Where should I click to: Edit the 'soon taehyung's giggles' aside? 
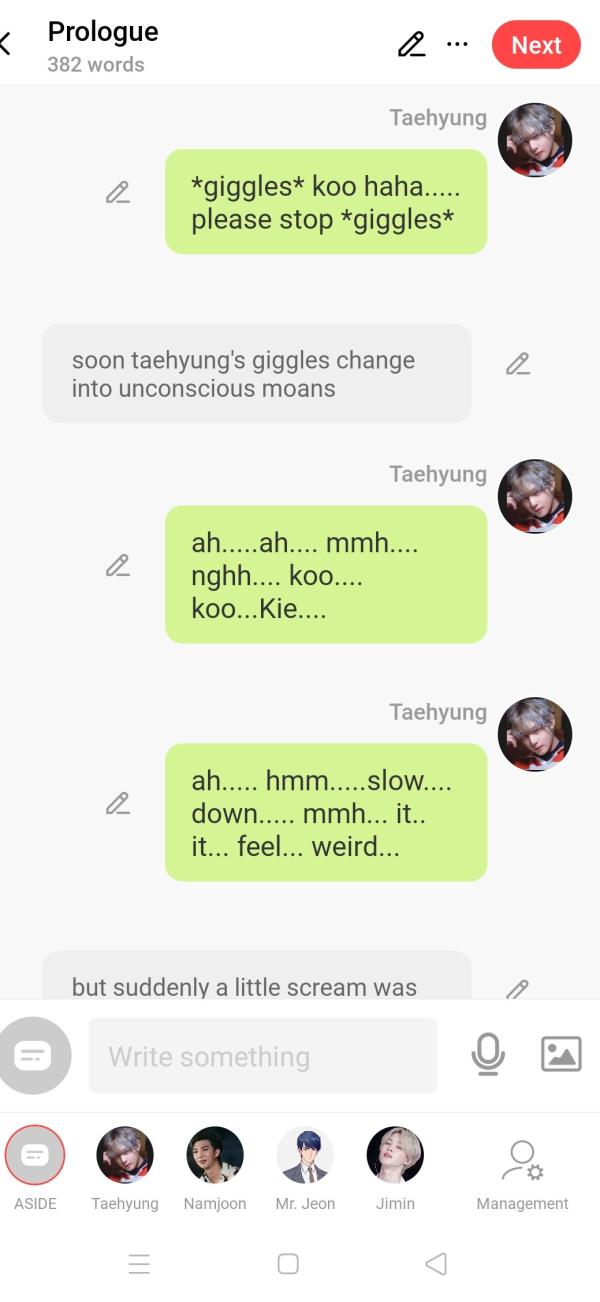click(517, 364)
